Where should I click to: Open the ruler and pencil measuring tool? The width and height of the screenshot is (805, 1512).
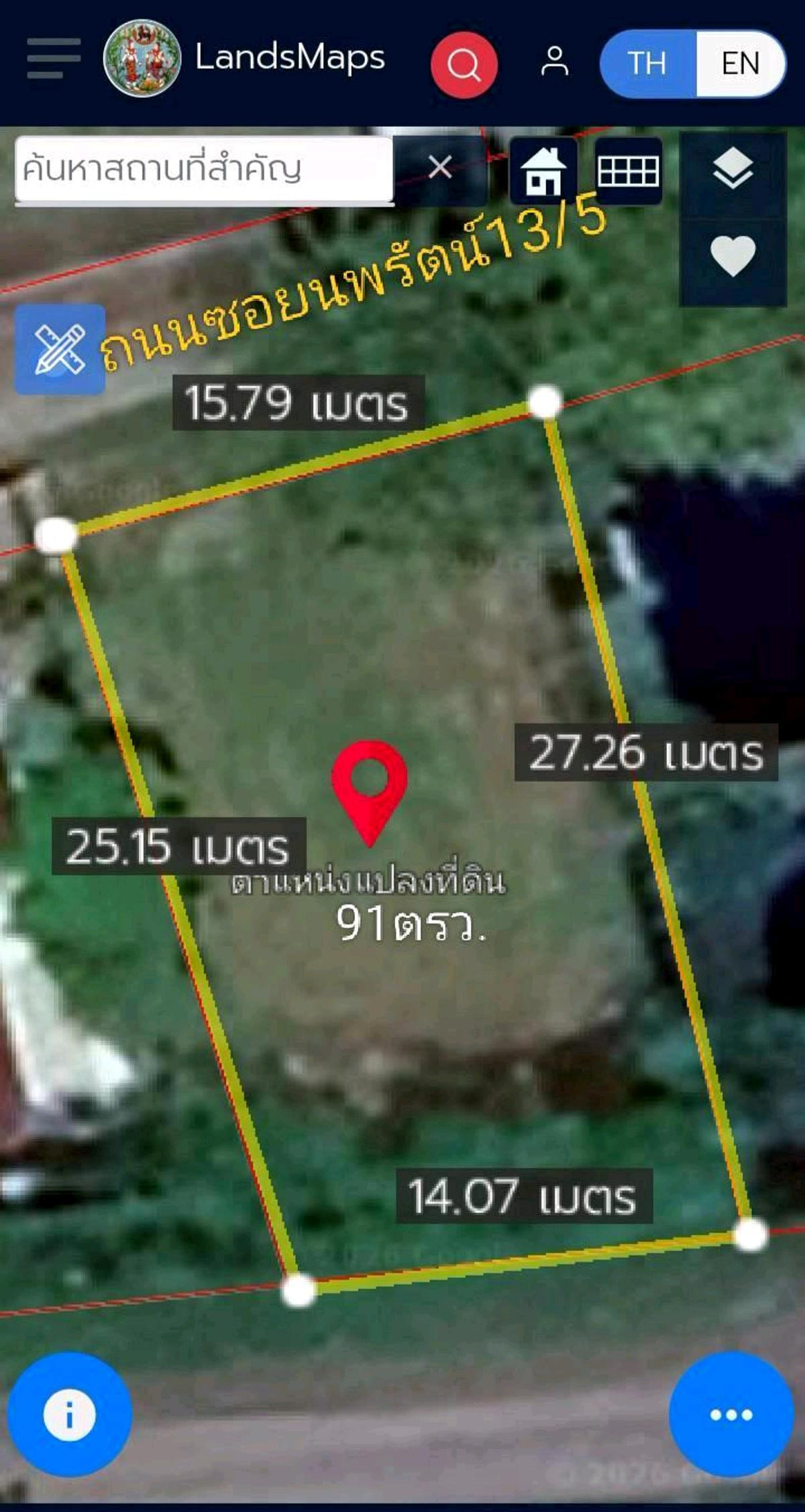tap(60, 349)
